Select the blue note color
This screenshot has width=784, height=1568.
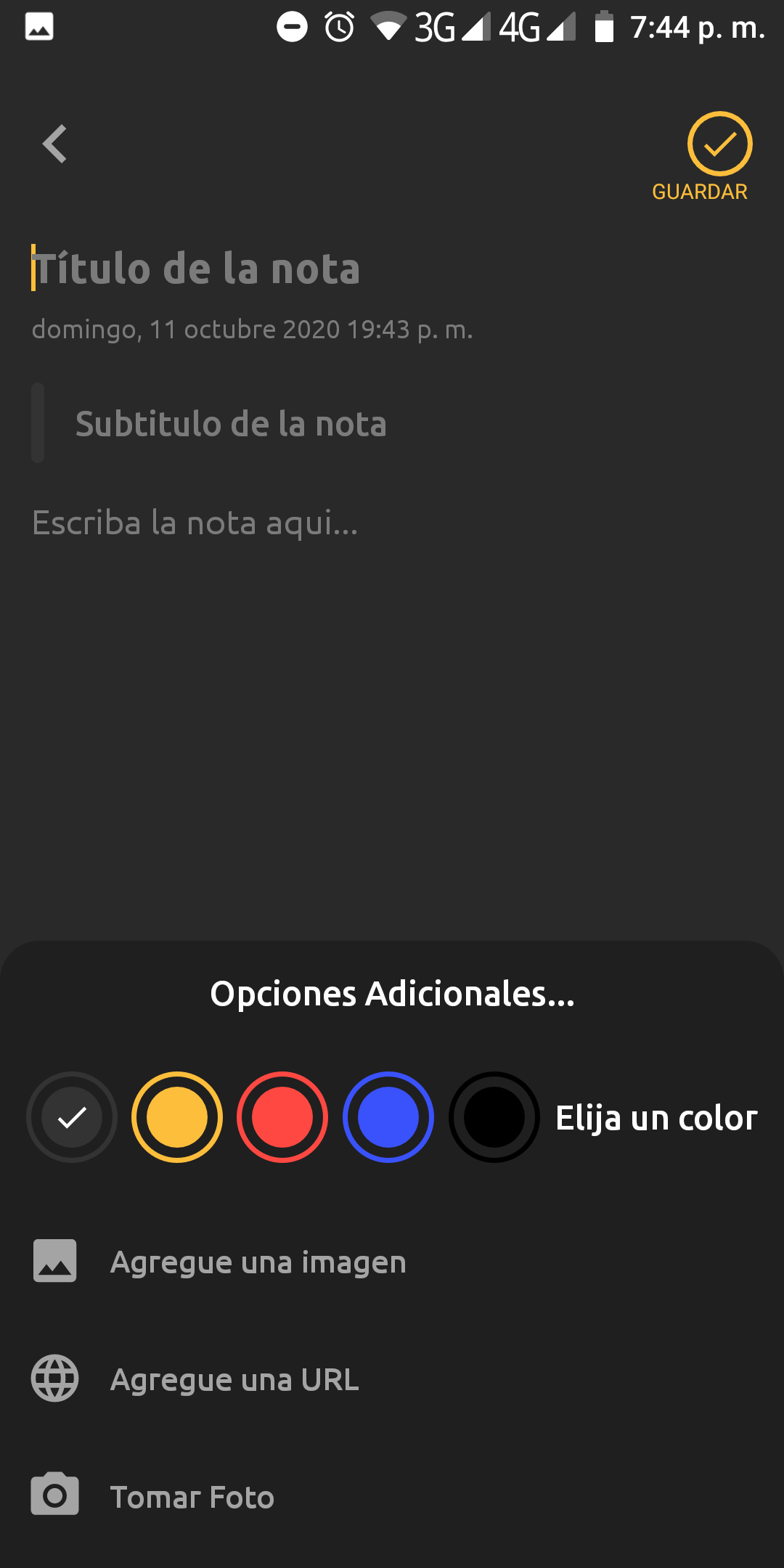tap(388, 1117)
